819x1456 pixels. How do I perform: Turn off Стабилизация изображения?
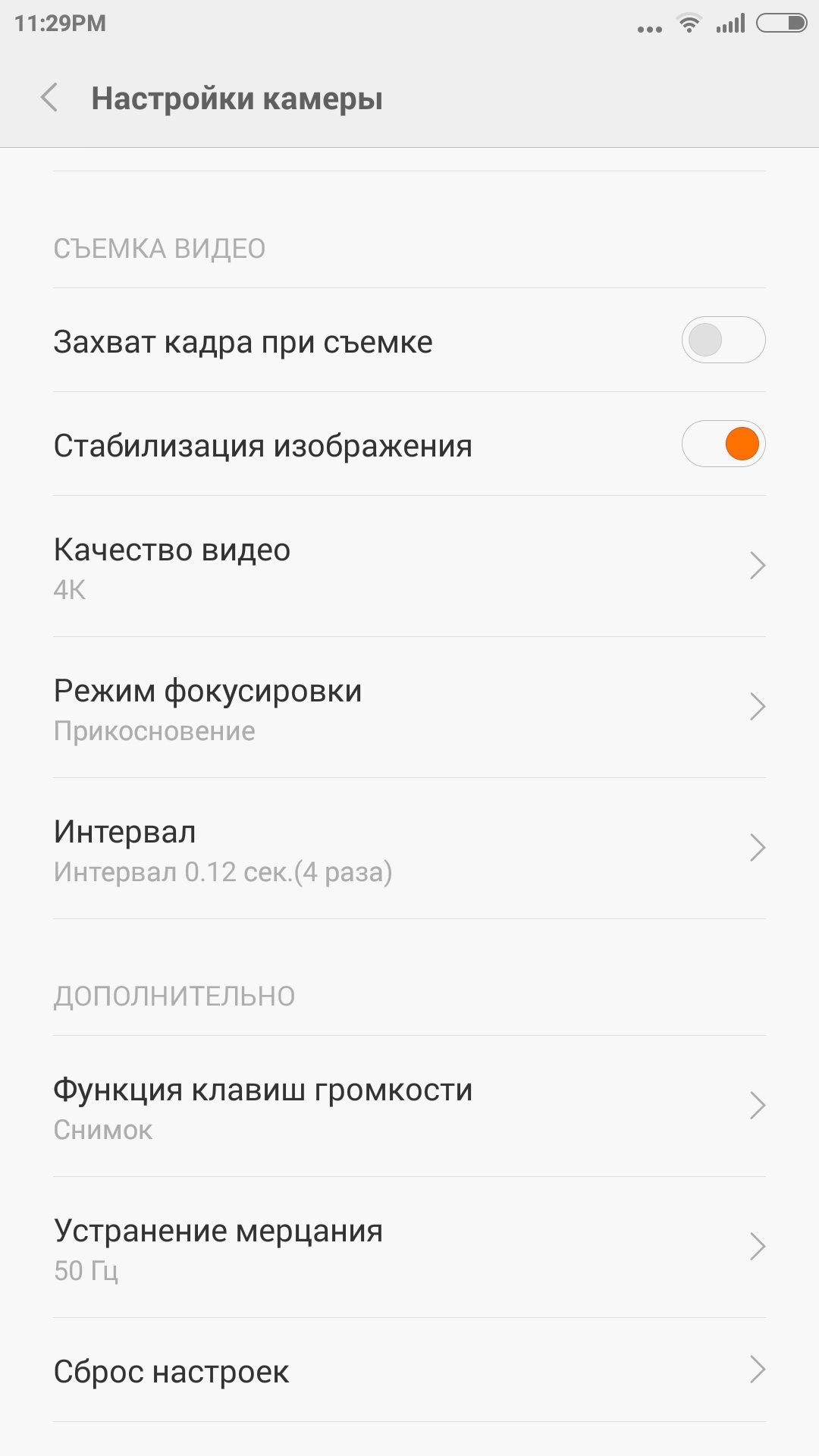723,444
